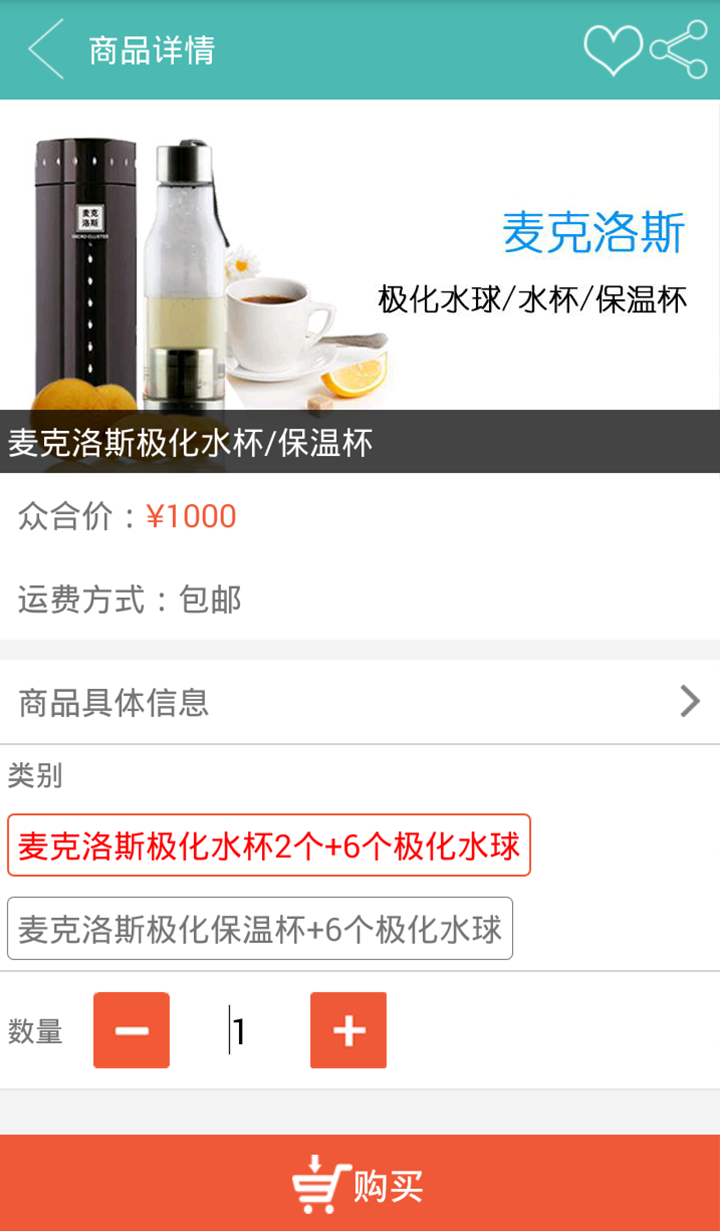720x1231 pixels.
Task: Expand the 商品具体信息 details row
Action: (360, 703)
